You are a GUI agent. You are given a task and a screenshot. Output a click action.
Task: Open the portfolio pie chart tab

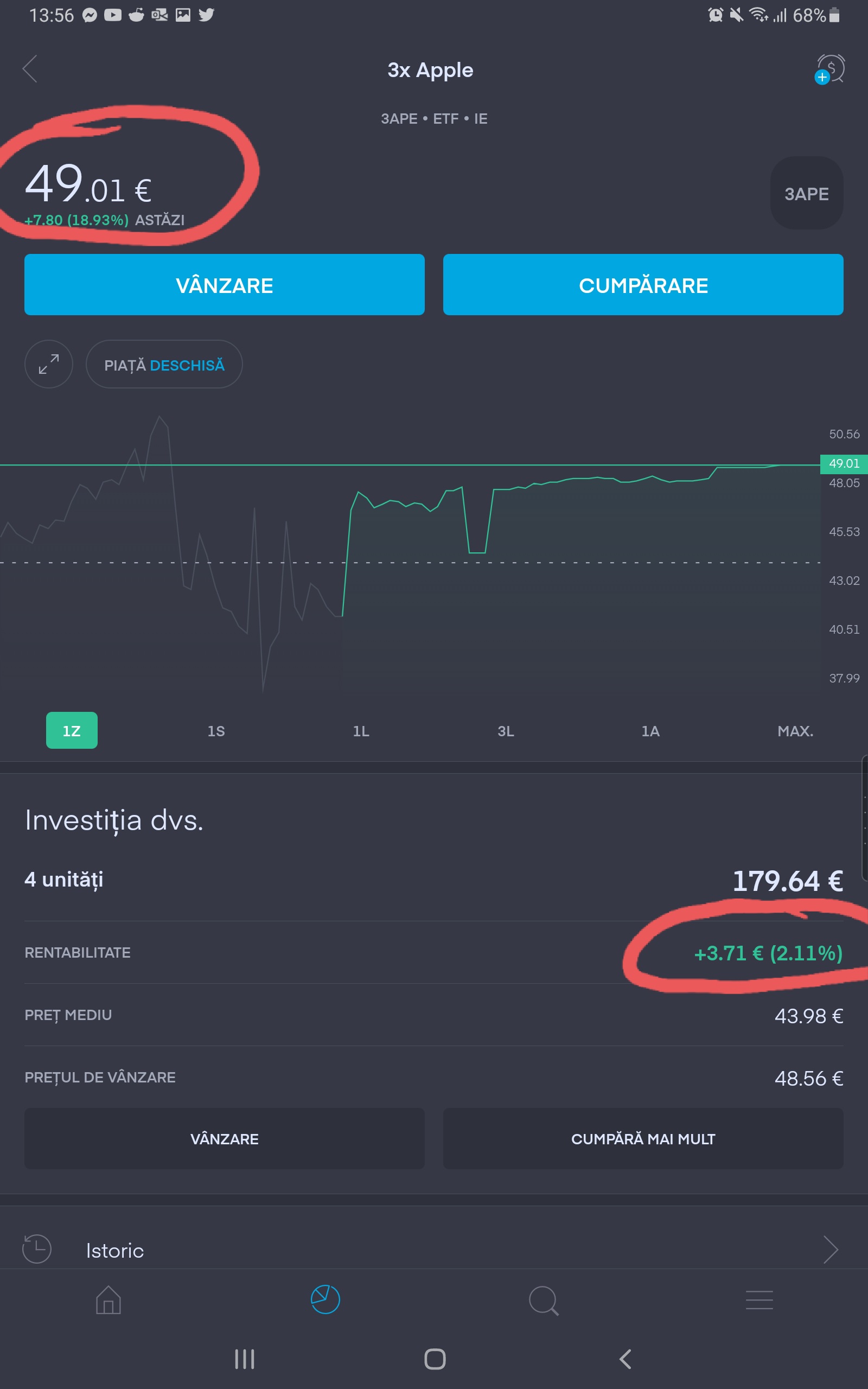pyautogui.click(x=325, y=1300)
